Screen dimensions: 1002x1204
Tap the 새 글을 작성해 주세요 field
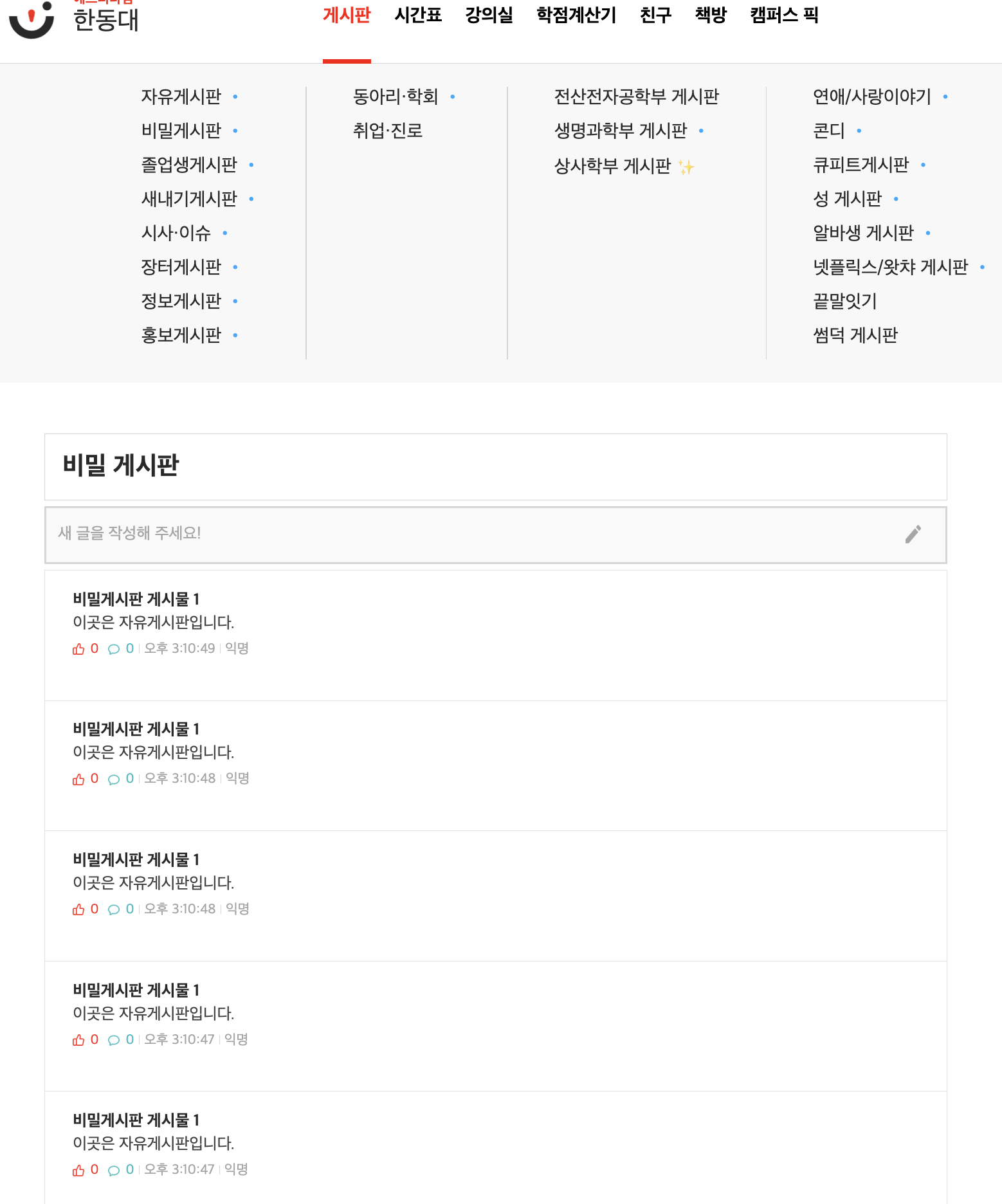point(476,534)
